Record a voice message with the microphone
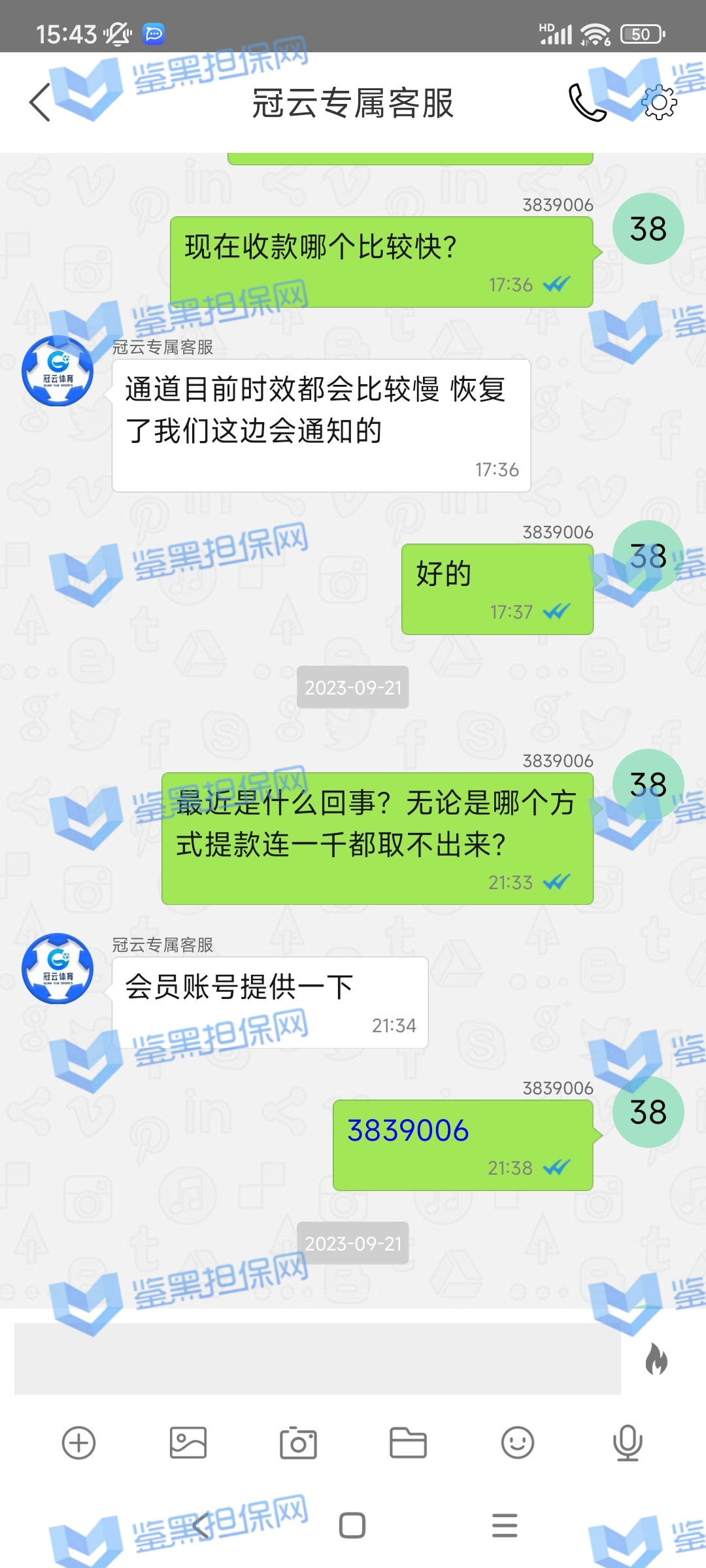The width and height of the screenshot is (706, 1568). [628, 1443]
